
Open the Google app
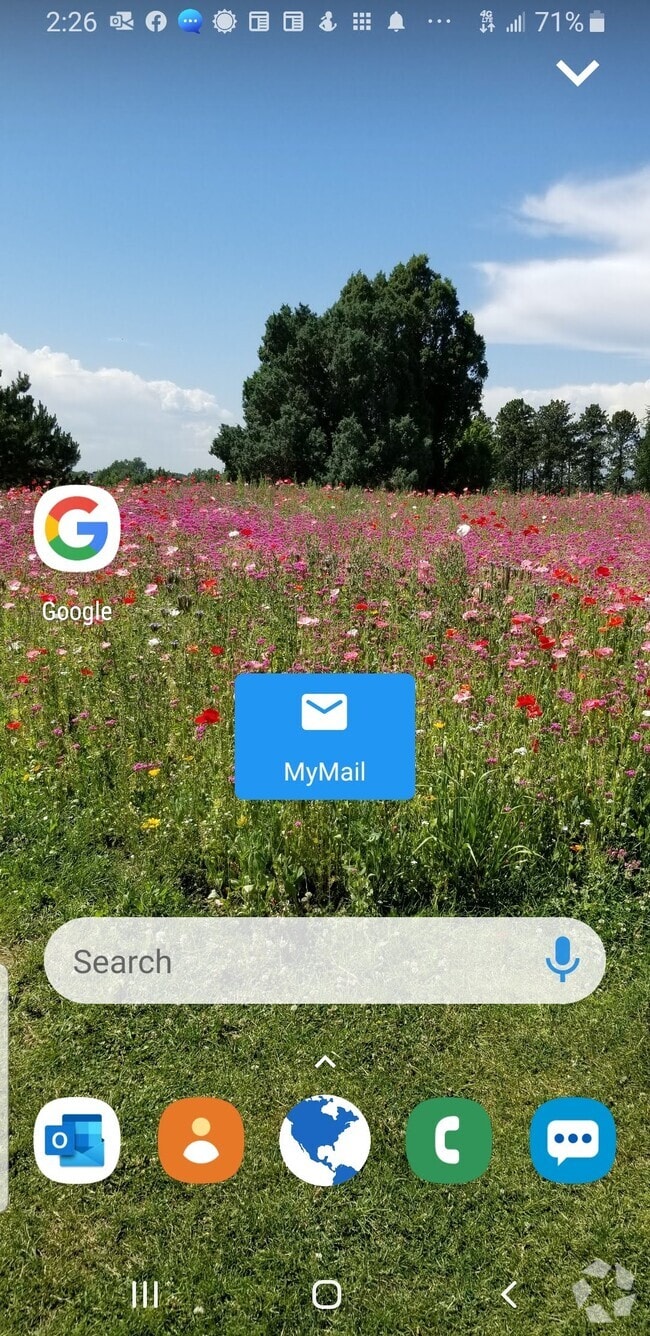77,529
